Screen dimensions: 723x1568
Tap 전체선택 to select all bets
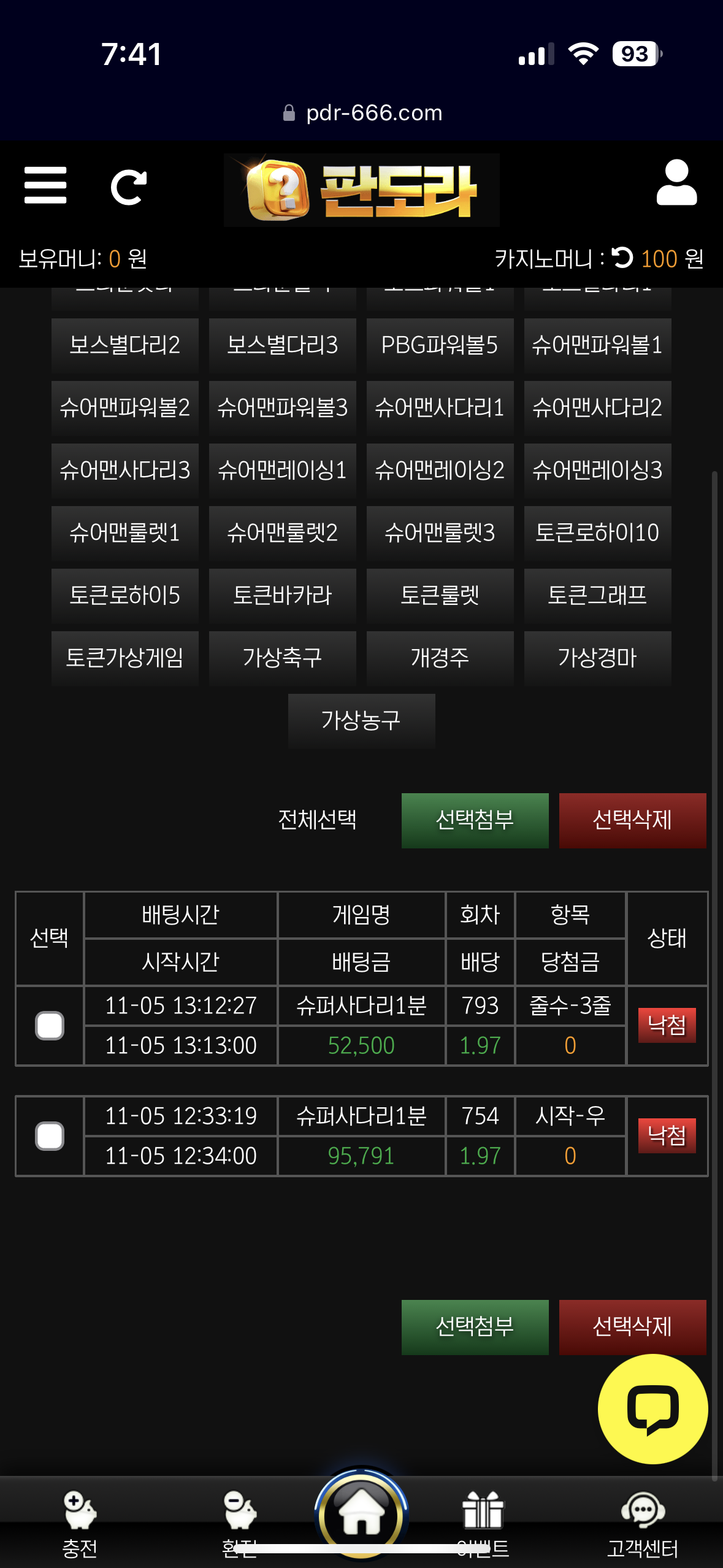pyautogui.click(x=317, y=820)
